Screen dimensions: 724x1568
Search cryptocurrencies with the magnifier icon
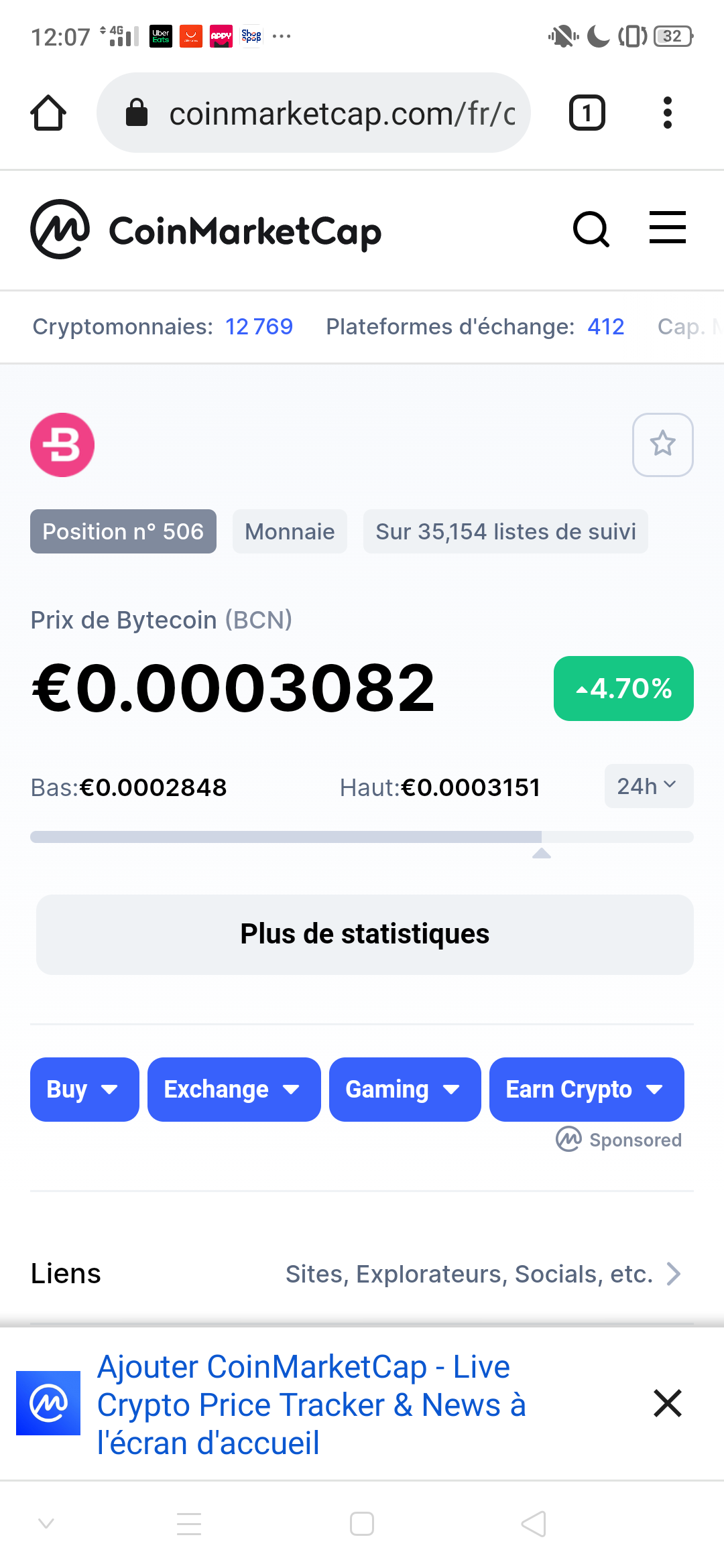tap(591, 230)
